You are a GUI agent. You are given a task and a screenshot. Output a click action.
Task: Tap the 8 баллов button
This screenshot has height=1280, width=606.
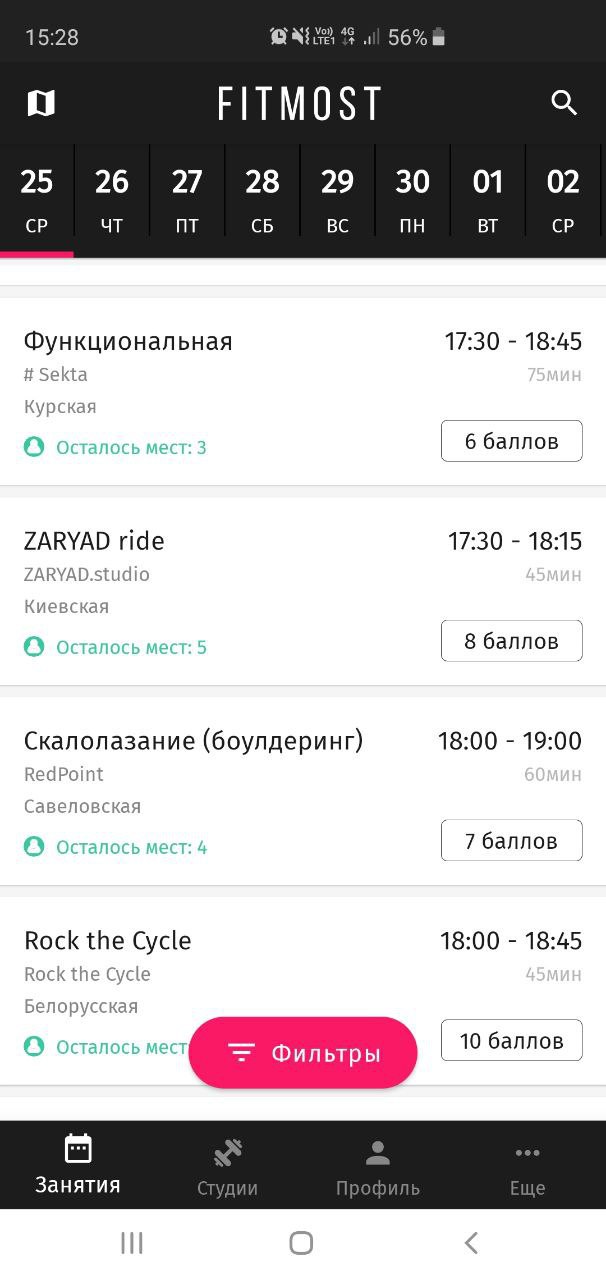point(511,641)
